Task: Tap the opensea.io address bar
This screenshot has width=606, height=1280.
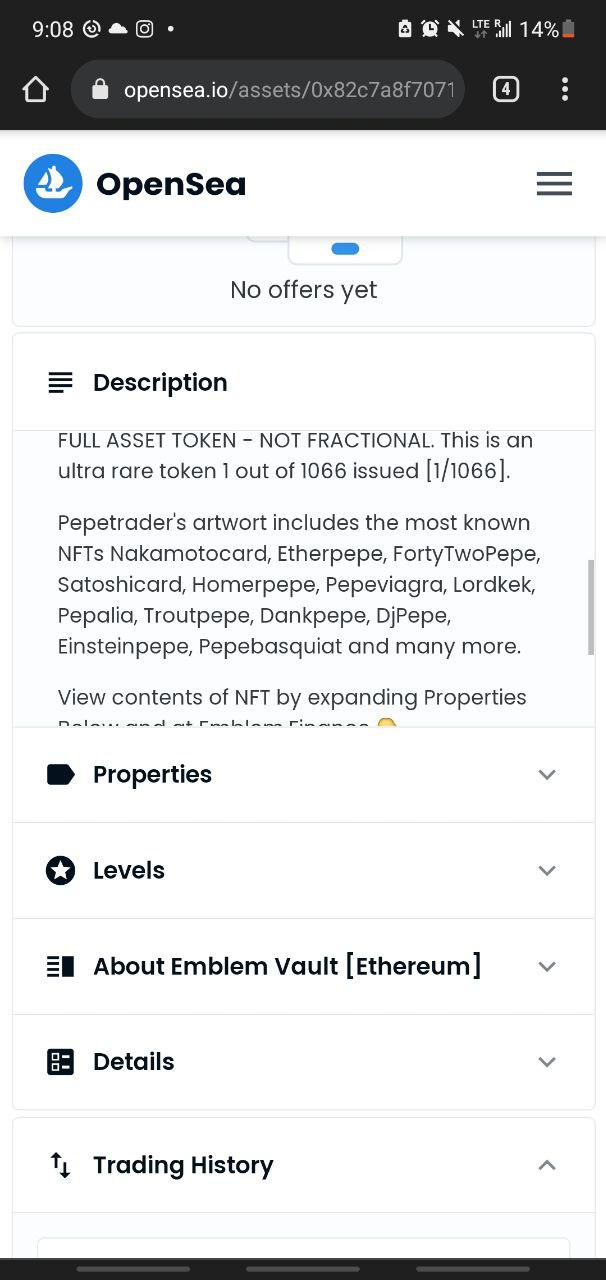Action: 268,90
